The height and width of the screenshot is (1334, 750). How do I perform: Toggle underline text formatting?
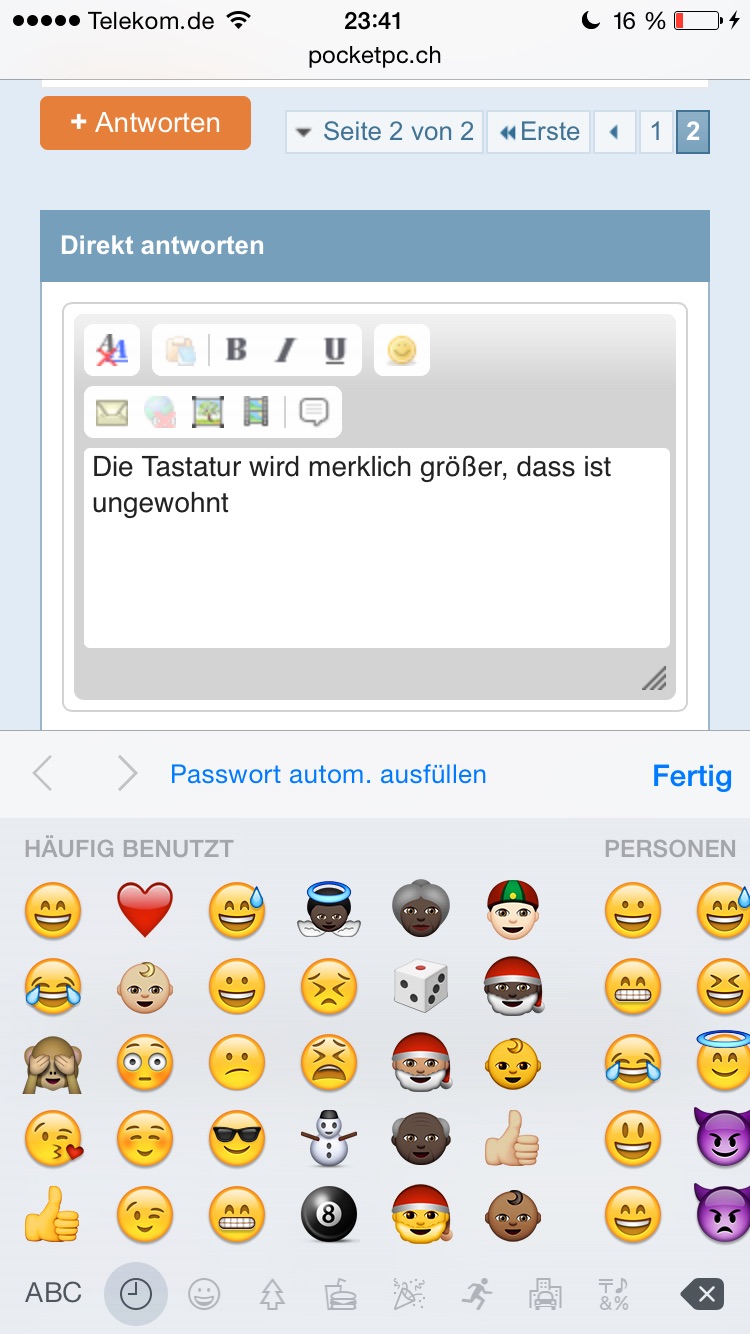click(x=335, y=350)
